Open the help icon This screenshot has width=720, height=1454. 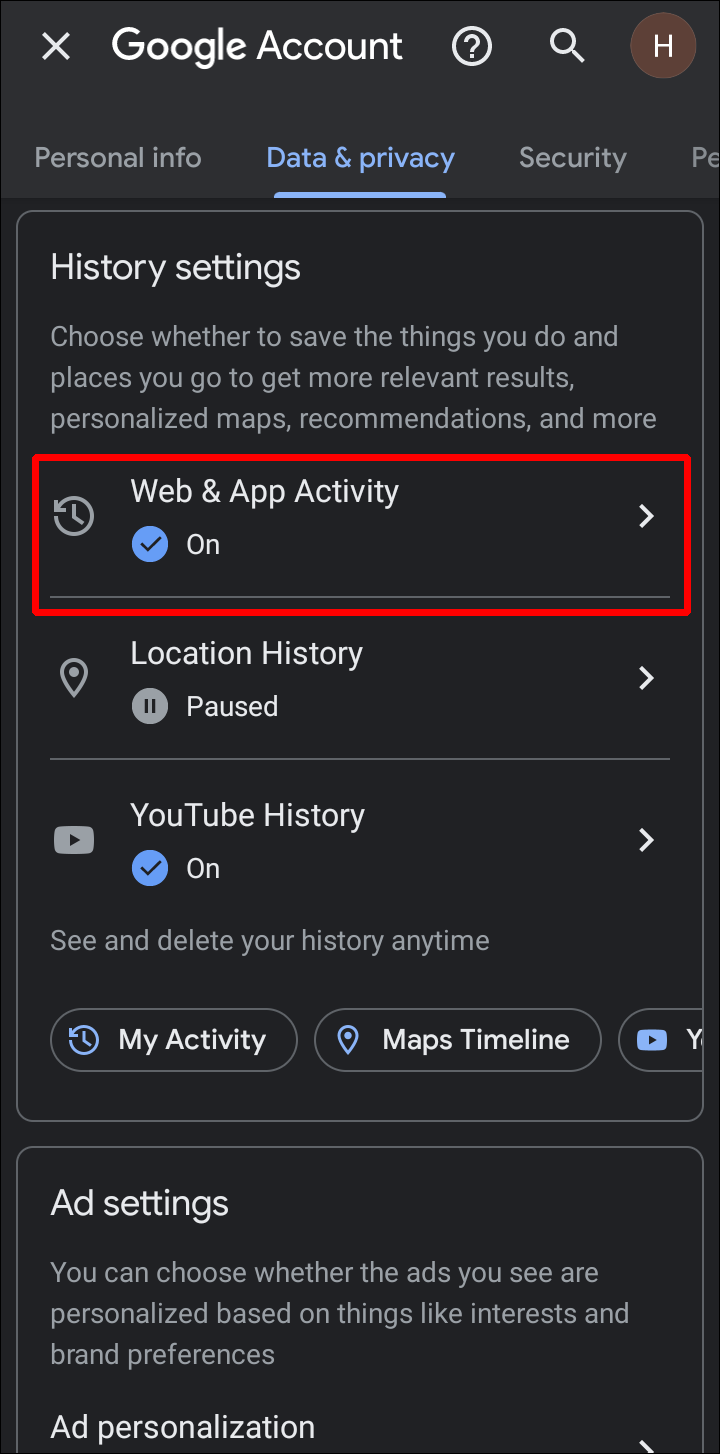click(472, 46)
